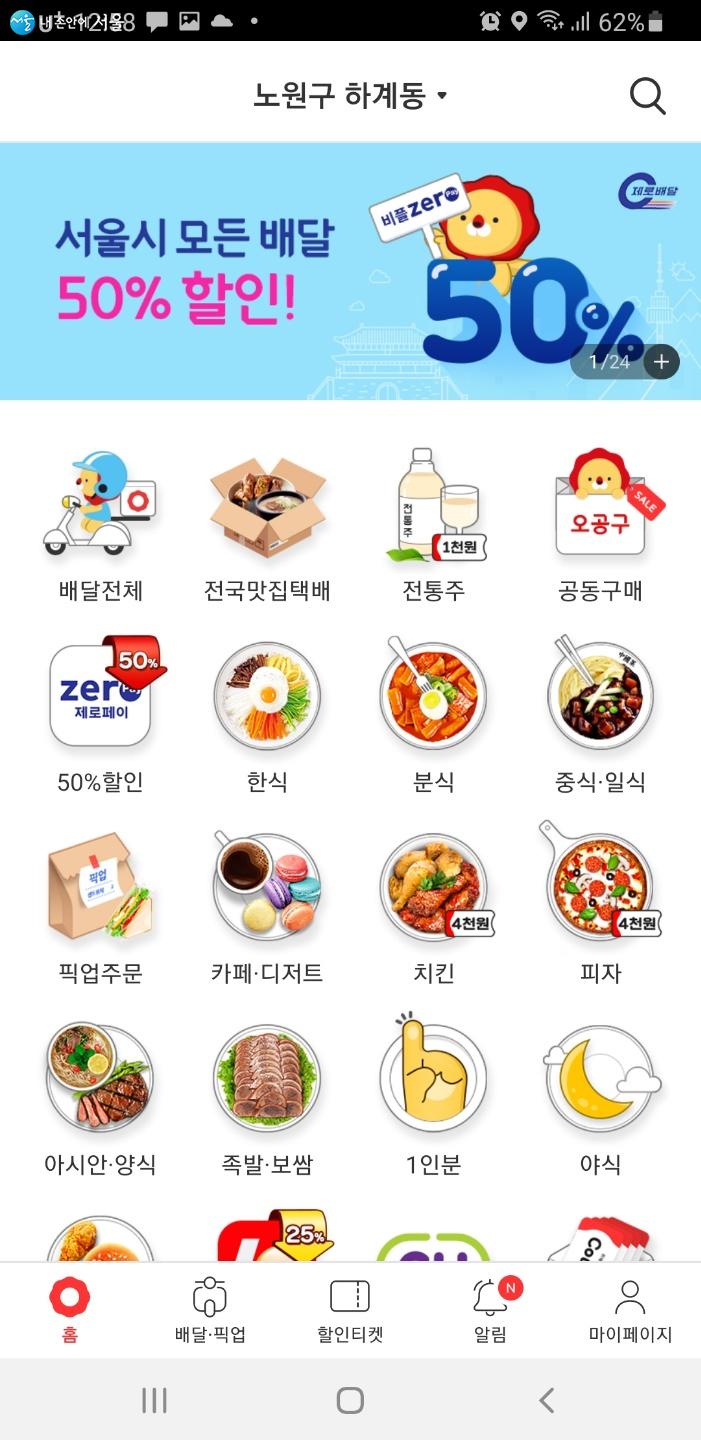Switch to the 마이페이지 tab
Image resolution: width=701 pixels, height=1440 pixels.
tap(630, 1310)
